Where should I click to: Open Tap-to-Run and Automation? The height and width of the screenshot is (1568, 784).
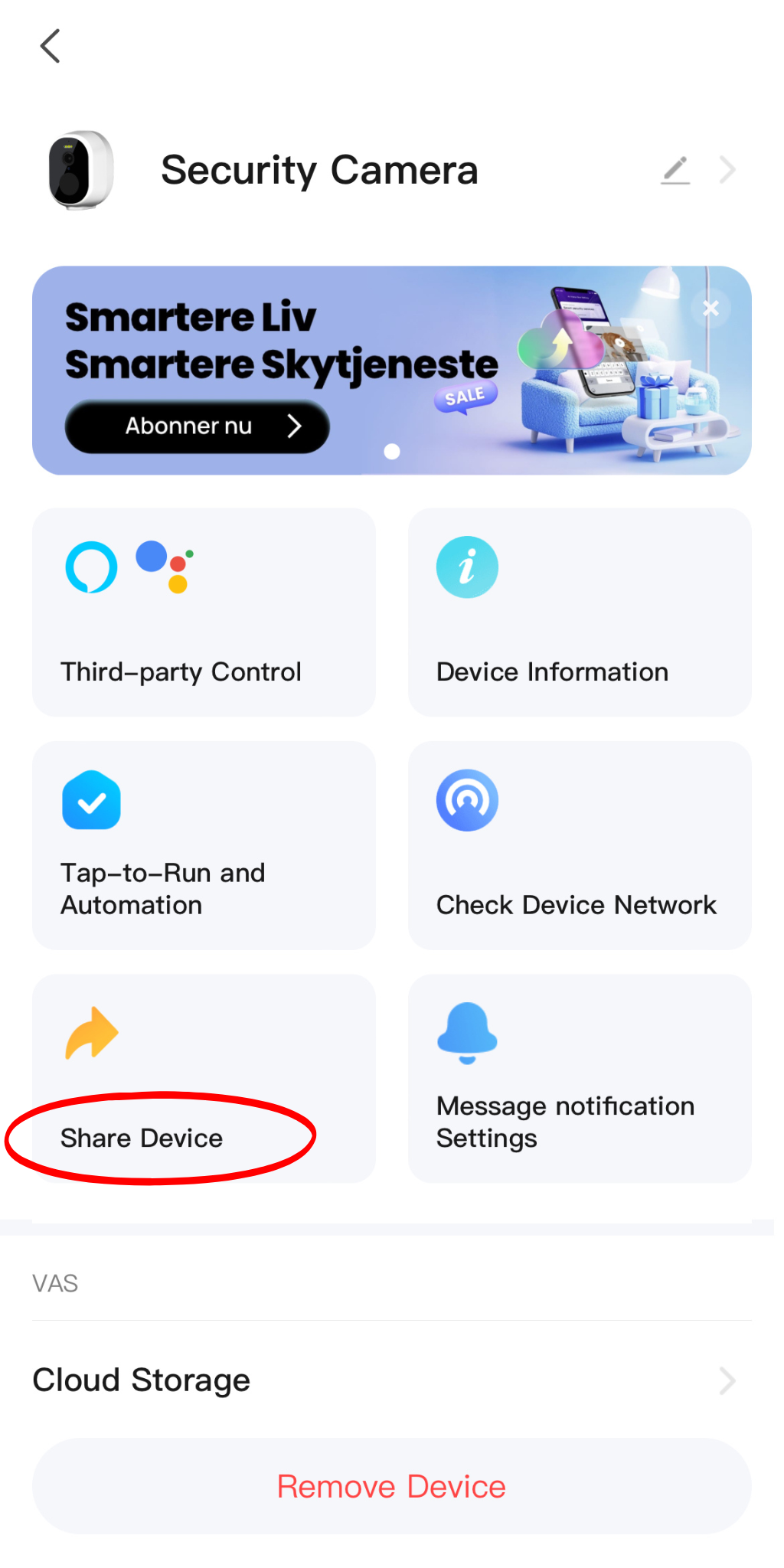[204, 845]
